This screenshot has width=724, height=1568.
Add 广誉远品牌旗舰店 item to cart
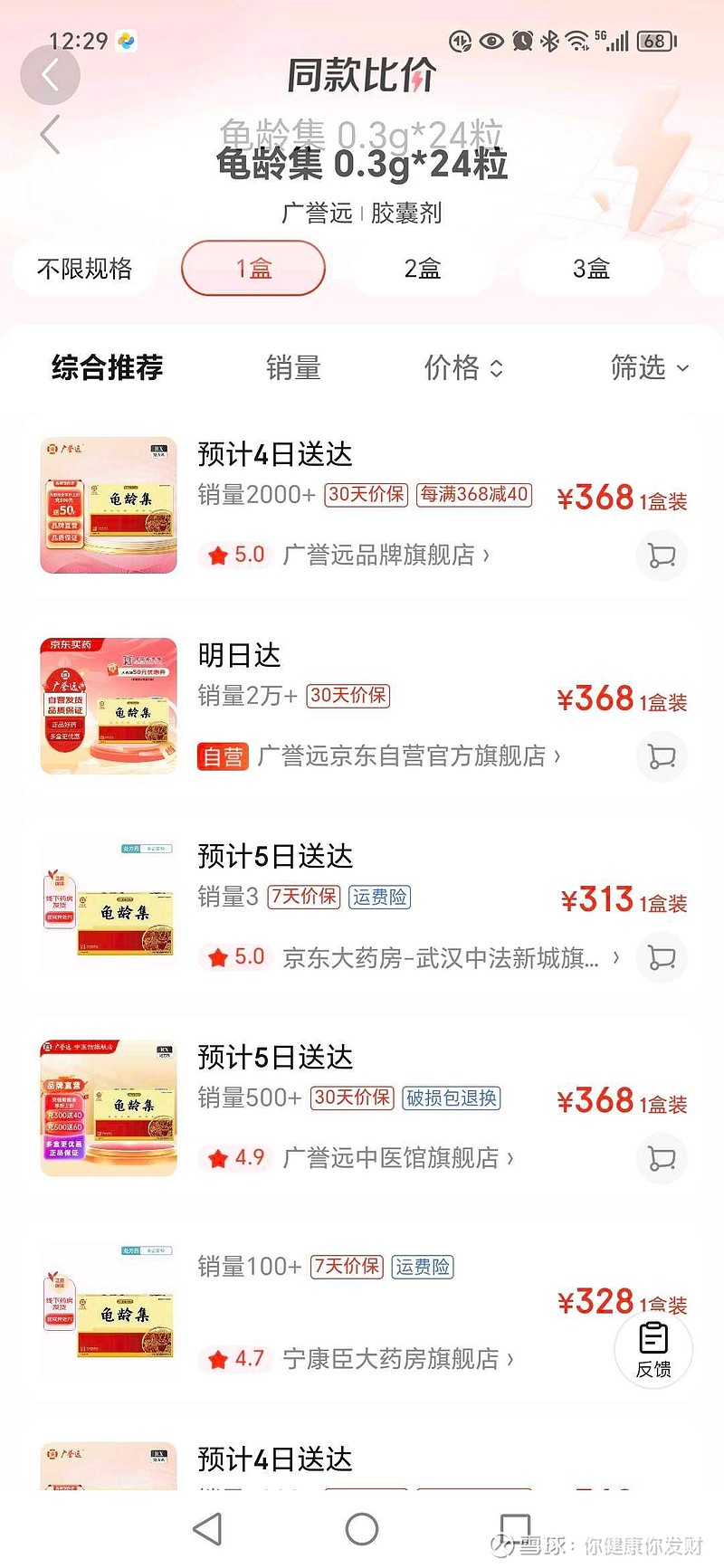(662, 556)
